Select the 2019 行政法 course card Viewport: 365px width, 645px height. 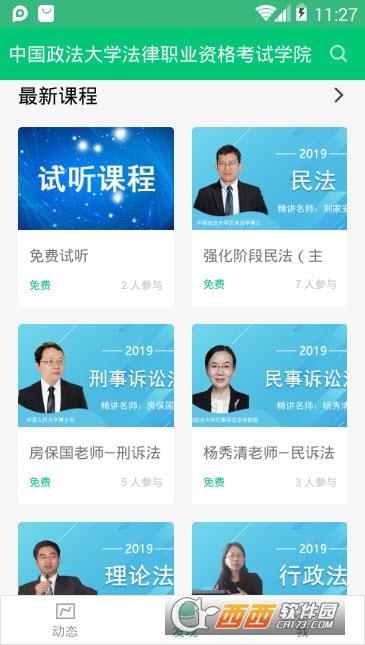(270, 558)
